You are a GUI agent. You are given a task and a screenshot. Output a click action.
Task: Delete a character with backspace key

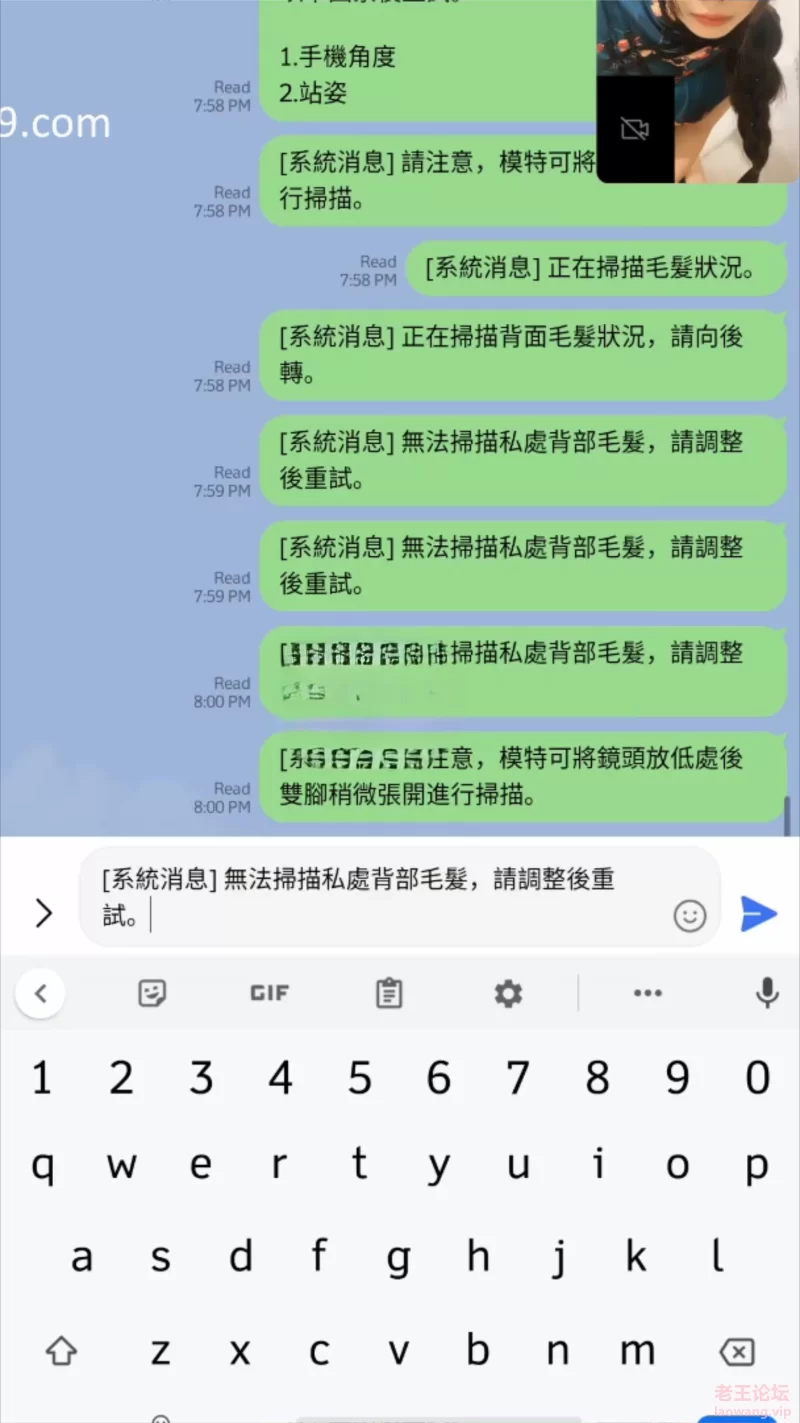tap(737, 1353)
